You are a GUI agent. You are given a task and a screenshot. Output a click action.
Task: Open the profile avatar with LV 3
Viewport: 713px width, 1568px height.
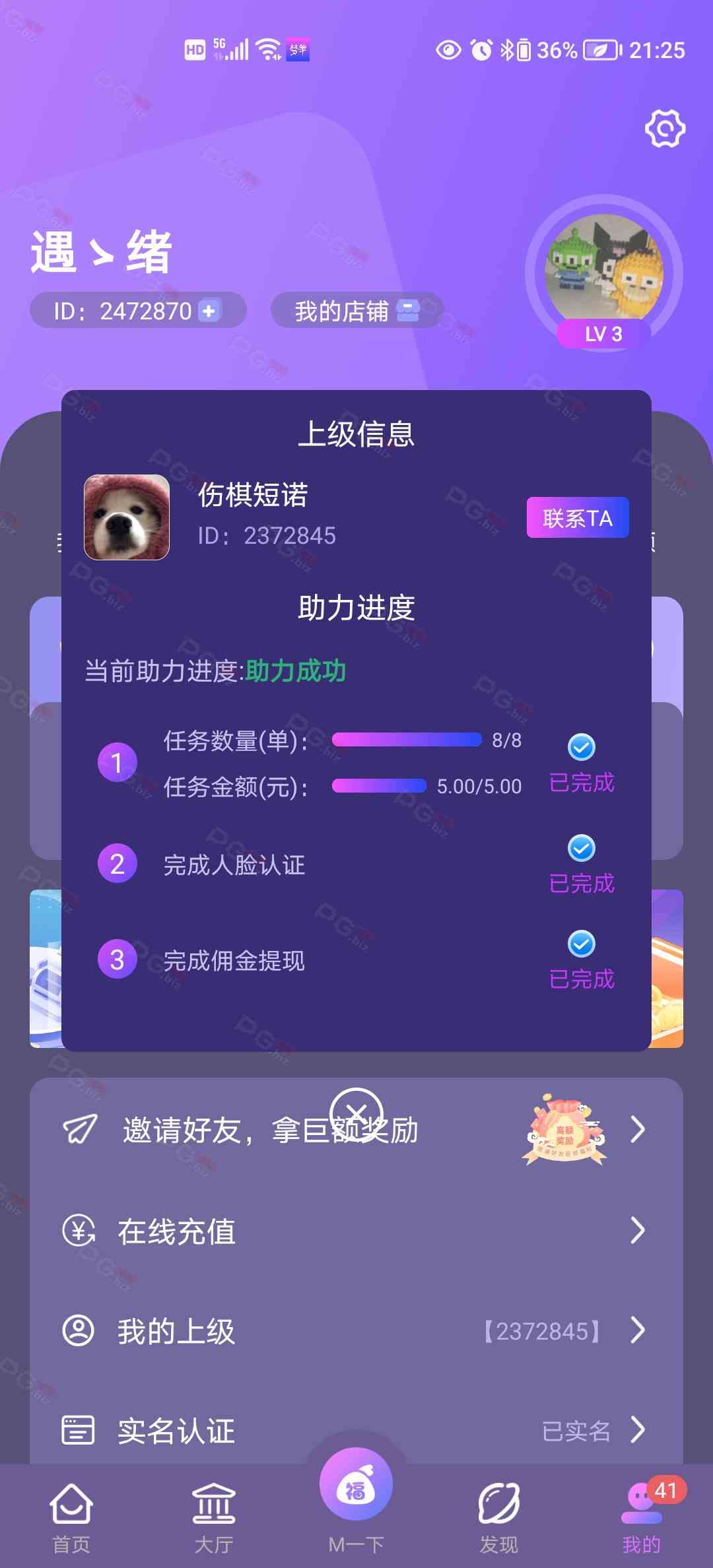pos(603,272)
